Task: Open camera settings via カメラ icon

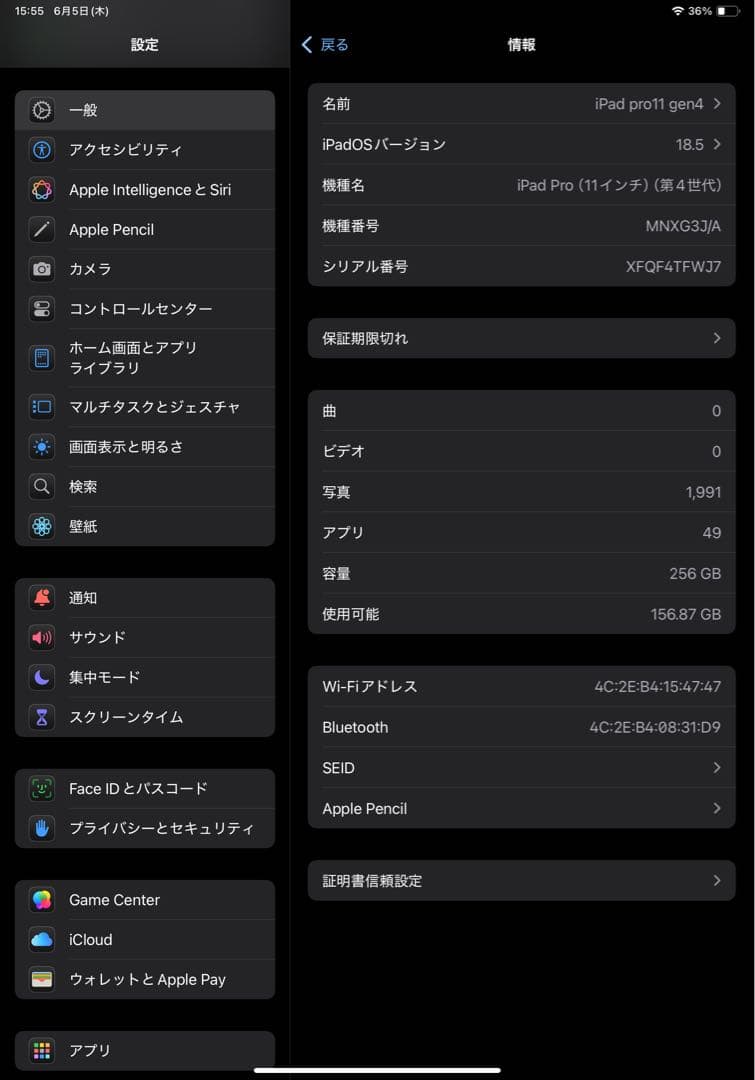Action: tap(40, 269)
